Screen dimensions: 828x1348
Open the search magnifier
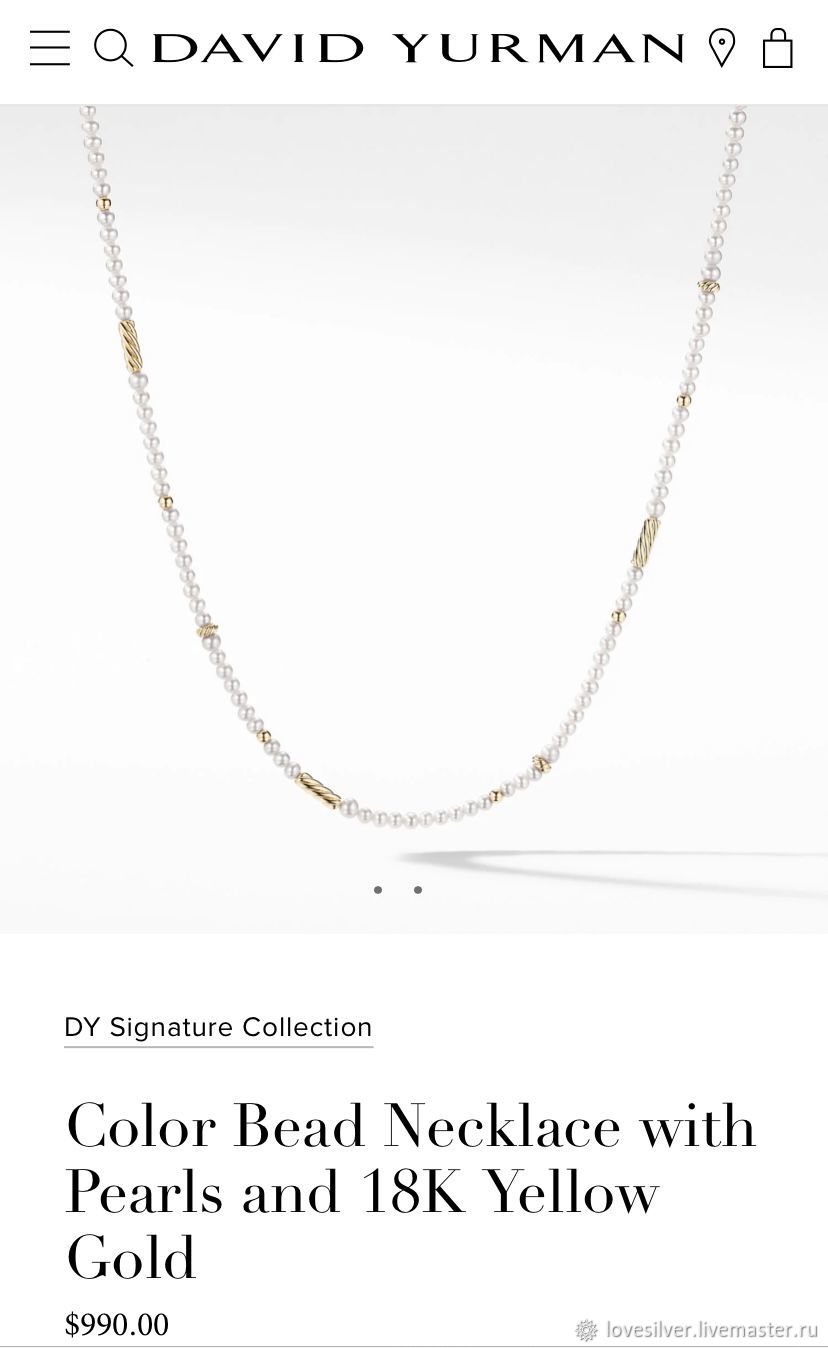coord(113,47)
